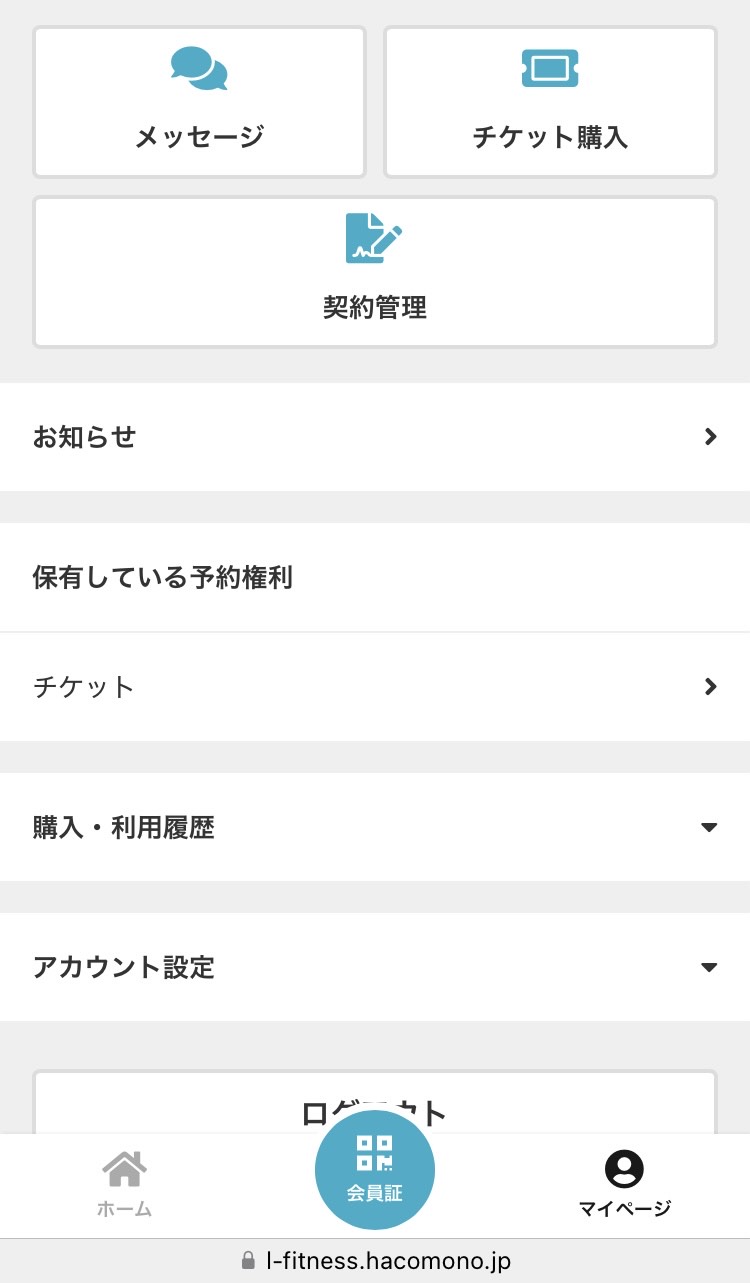The image size is (750, 1283).
Task: Open チケット購入 to buy tickets
Action: (550, 102)
